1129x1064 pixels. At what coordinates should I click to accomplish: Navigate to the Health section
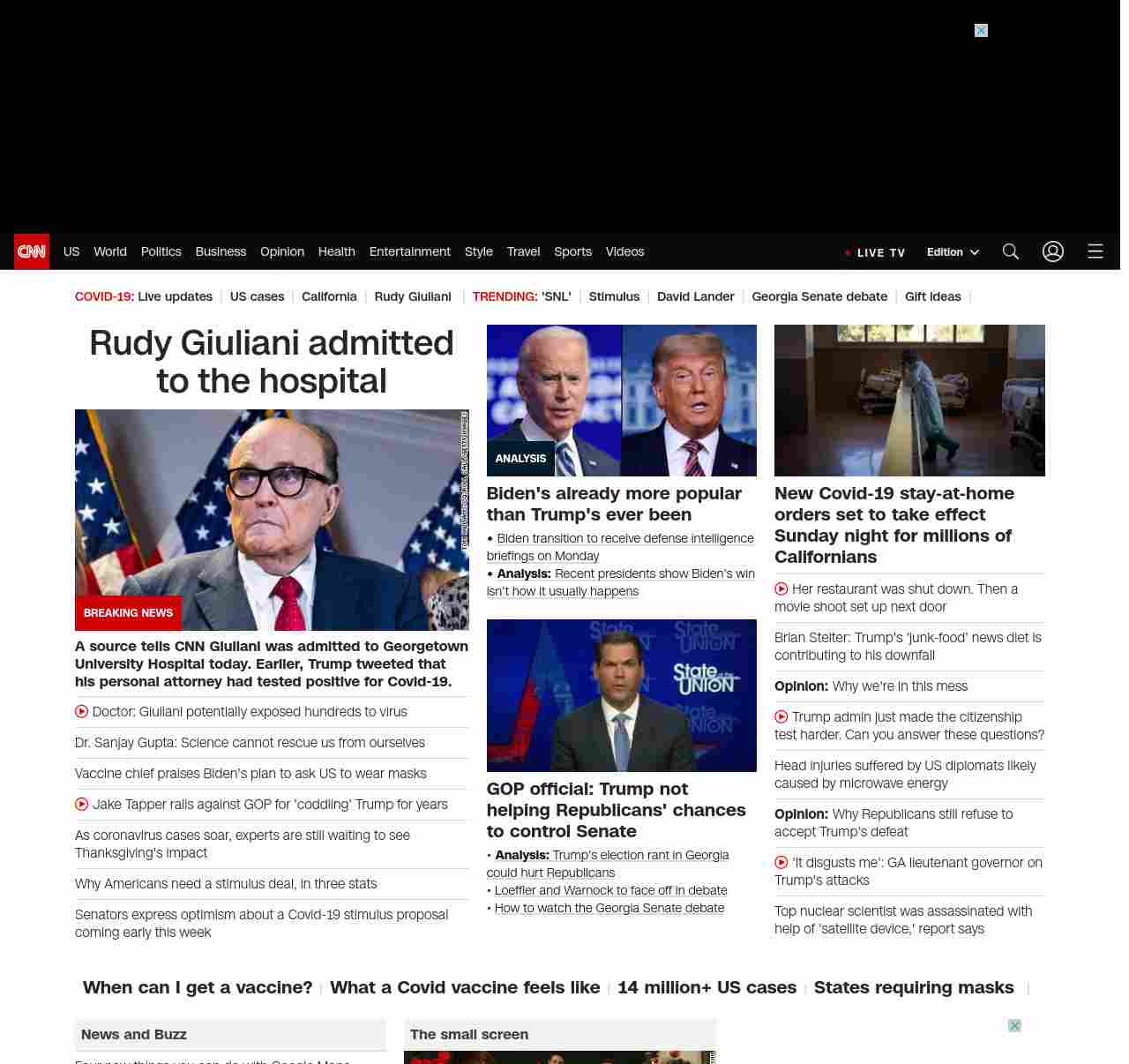[336, 251]
